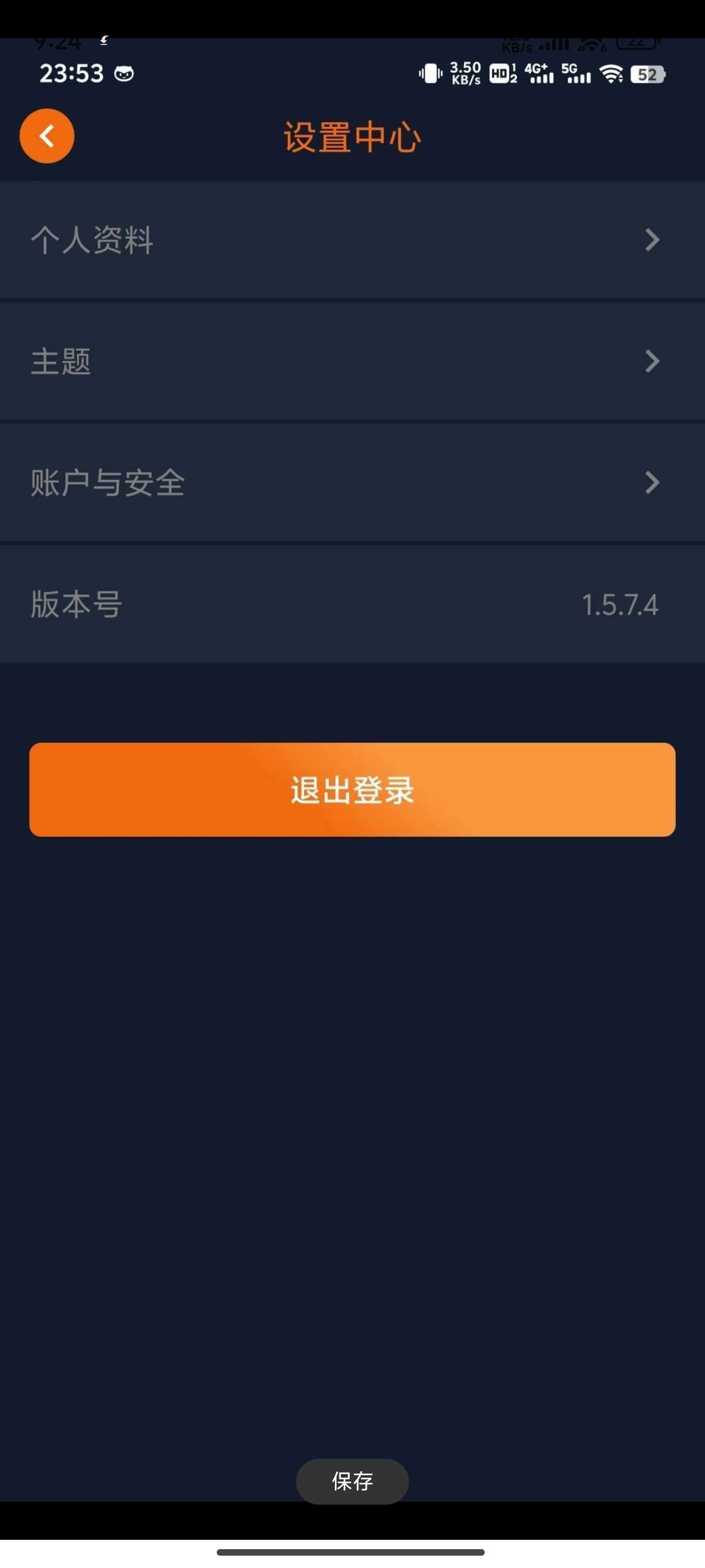Tap the 退出登录 logout button
Screen dimensions: 705x1568
[x=352, y=789]
